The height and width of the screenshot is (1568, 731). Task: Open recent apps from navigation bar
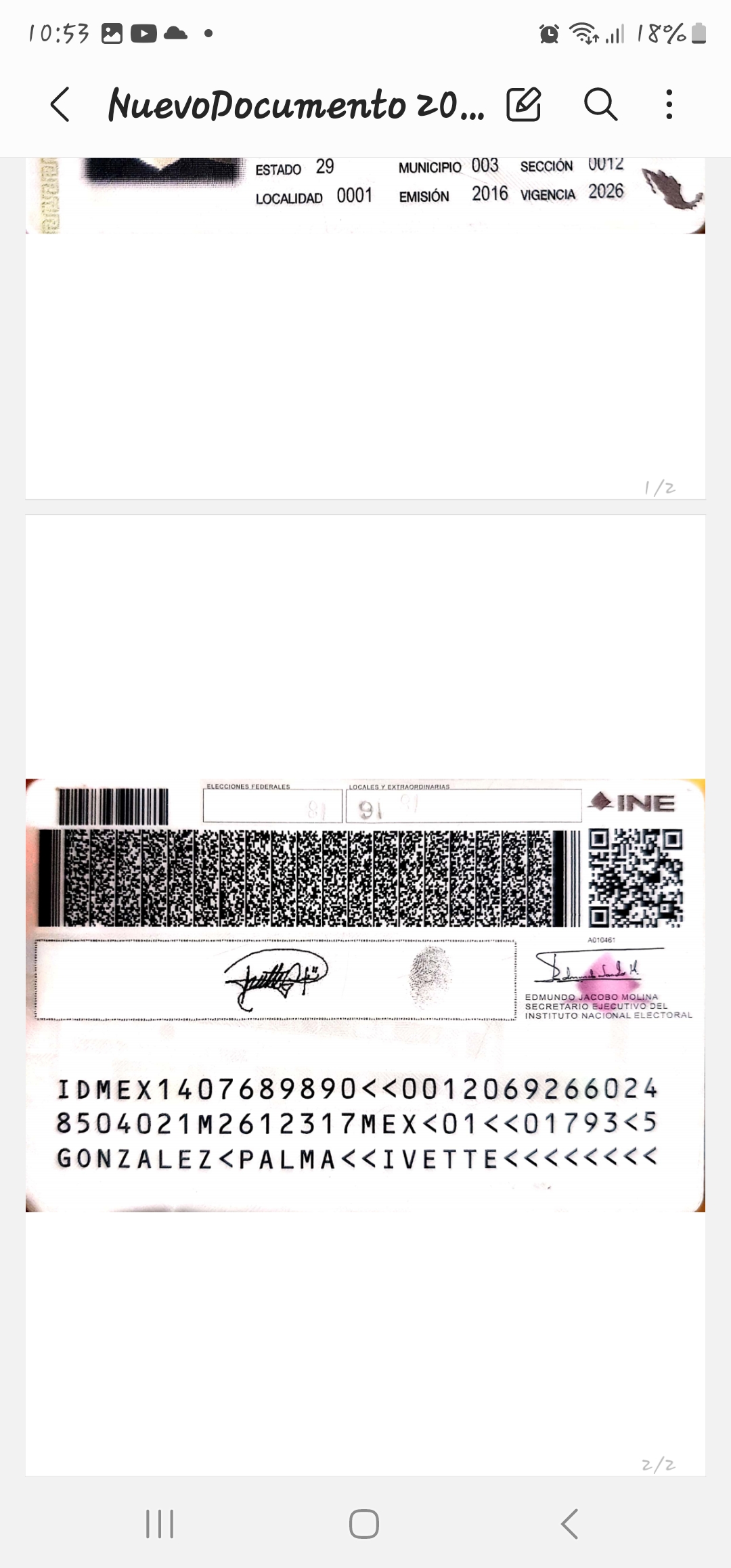pos(160,1523)
